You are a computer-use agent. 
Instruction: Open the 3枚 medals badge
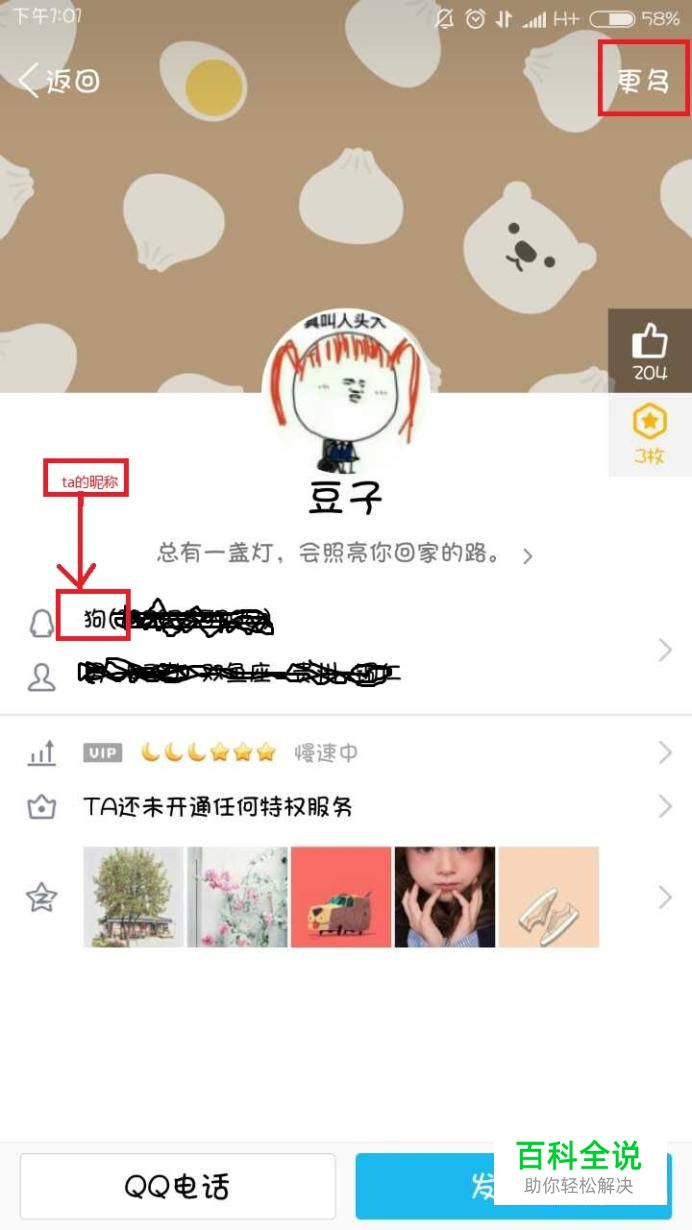649,434
